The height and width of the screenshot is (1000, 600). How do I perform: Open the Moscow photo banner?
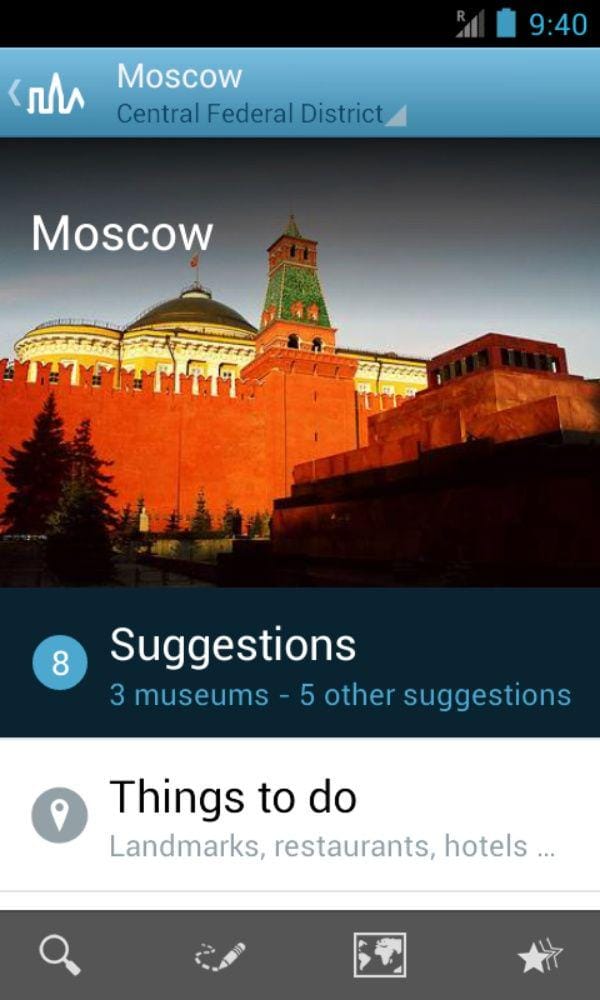tap(300, 362)
